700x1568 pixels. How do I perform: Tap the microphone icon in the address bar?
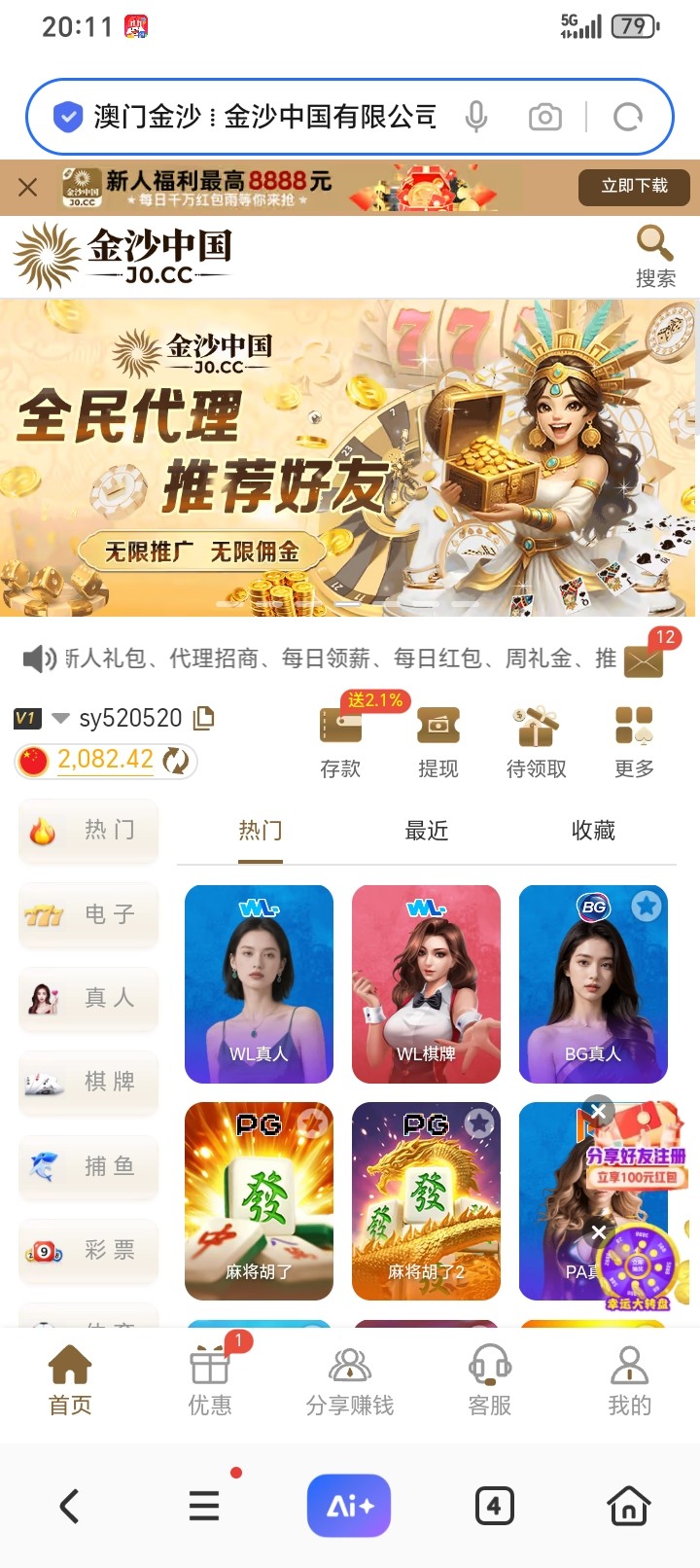[x=475, y=118]
